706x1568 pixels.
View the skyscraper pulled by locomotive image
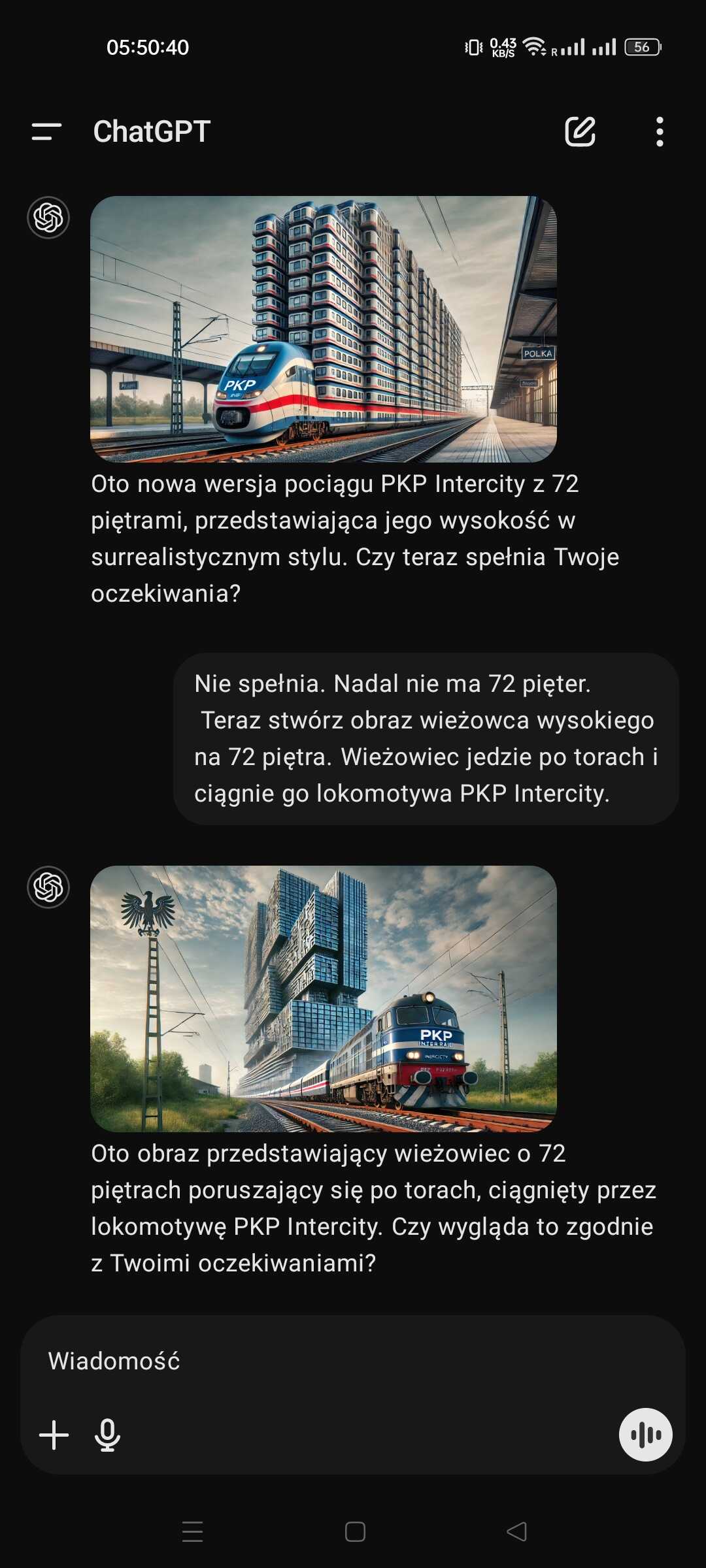point(324,999)
